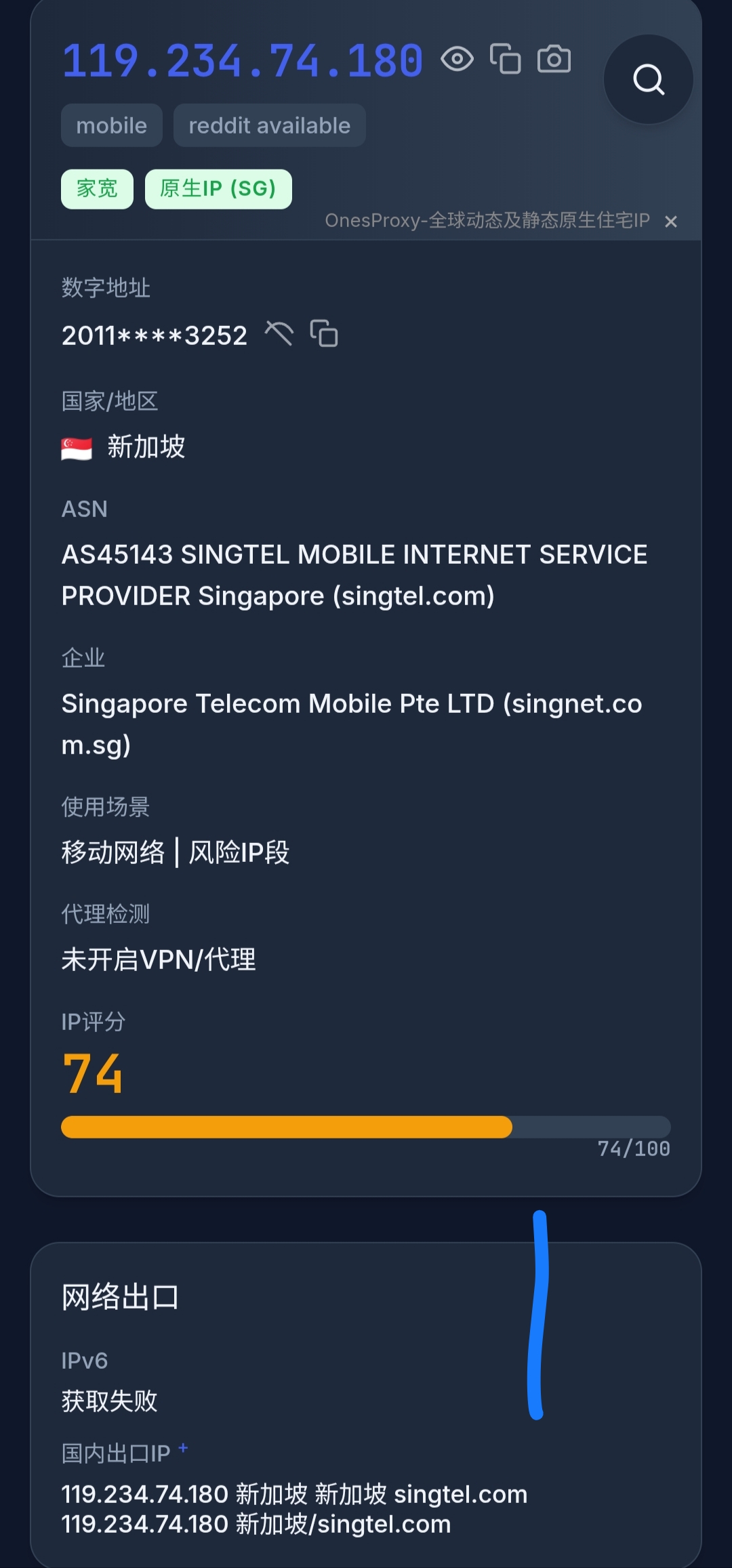Dismiss the OnesProxy ad banner

(671, 222)
